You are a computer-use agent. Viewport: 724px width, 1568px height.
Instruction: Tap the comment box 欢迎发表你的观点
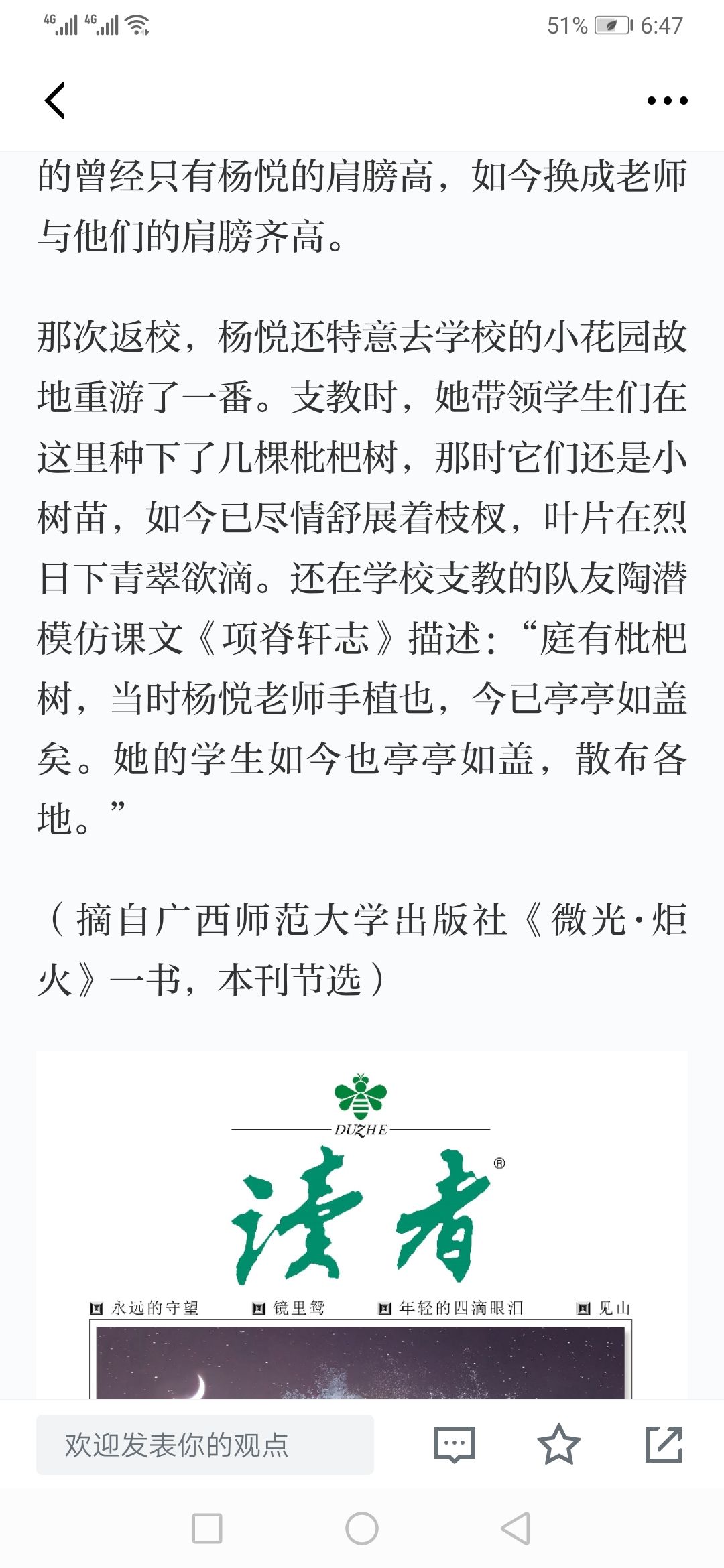(x=205, y=1445)
